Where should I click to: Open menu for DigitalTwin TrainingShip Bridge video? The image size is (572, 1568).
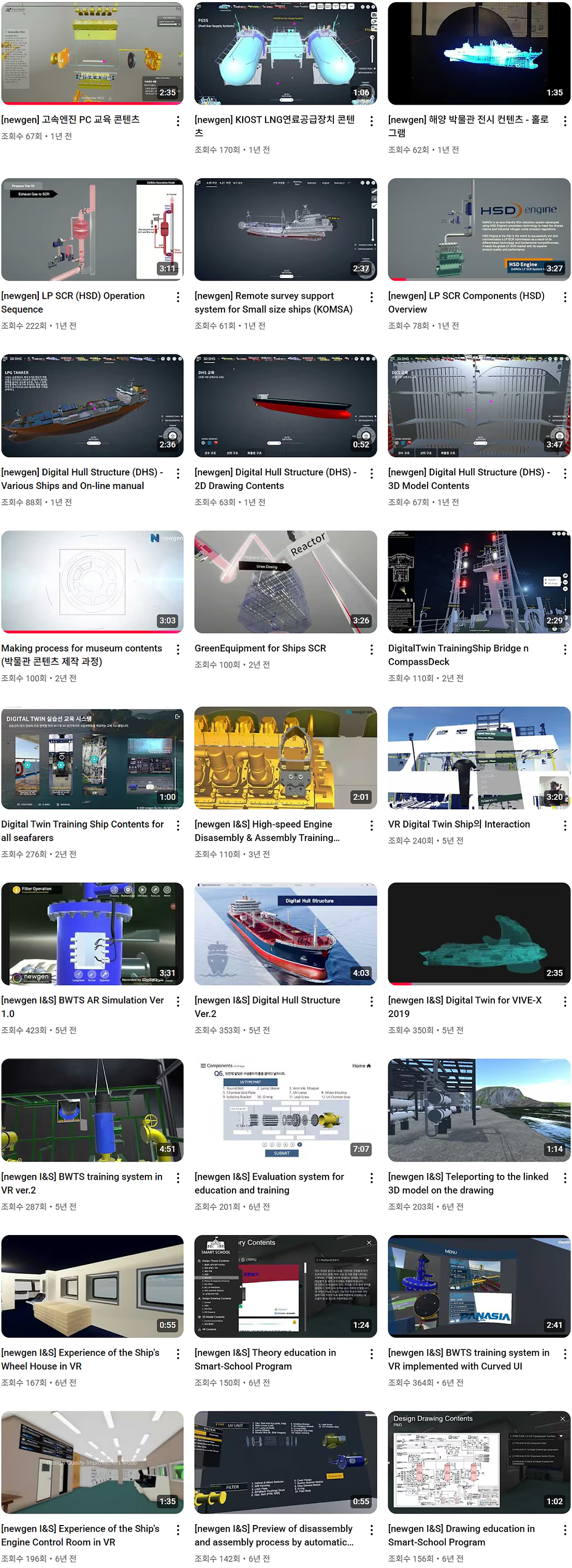[x=565, y=649]
